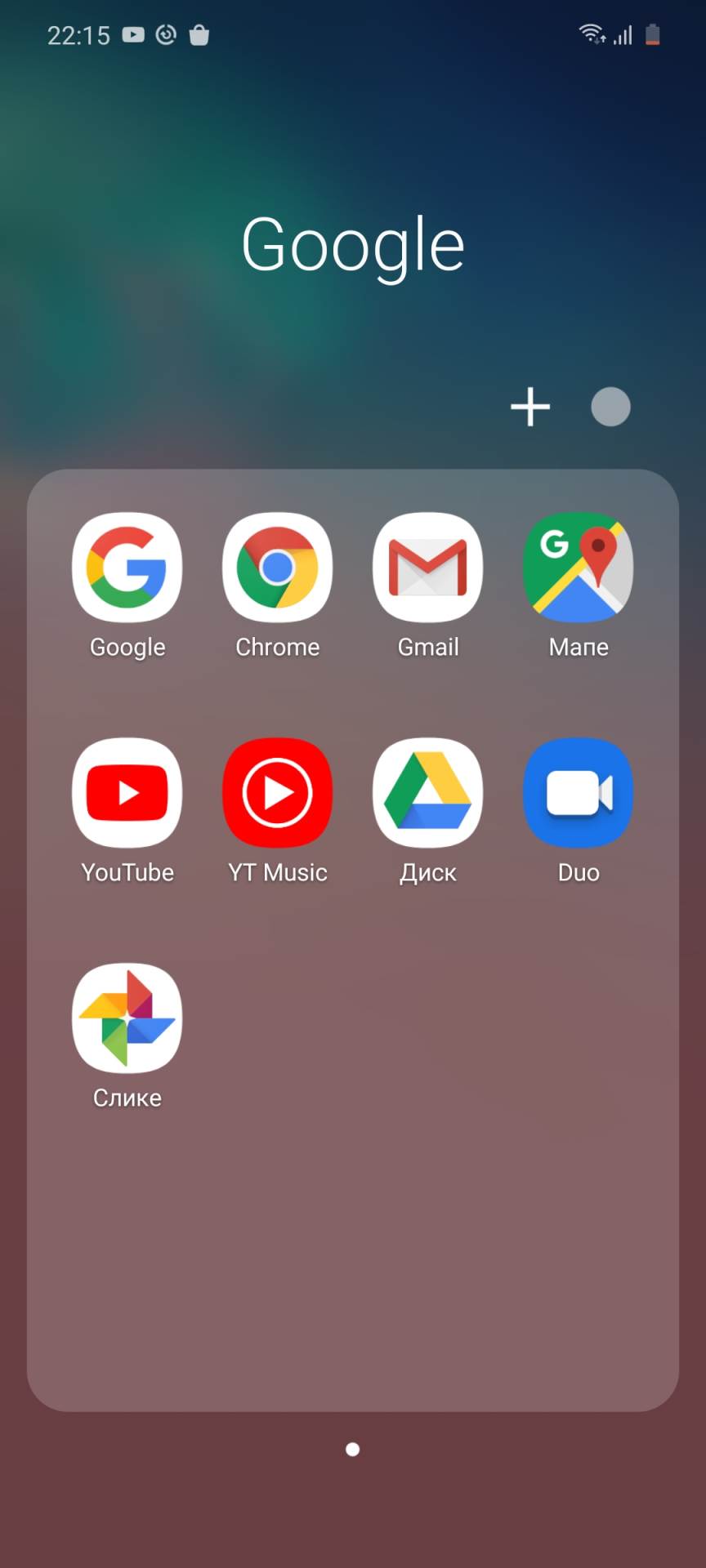
Task: Open the Google app
Action: (x=127, y=568)
